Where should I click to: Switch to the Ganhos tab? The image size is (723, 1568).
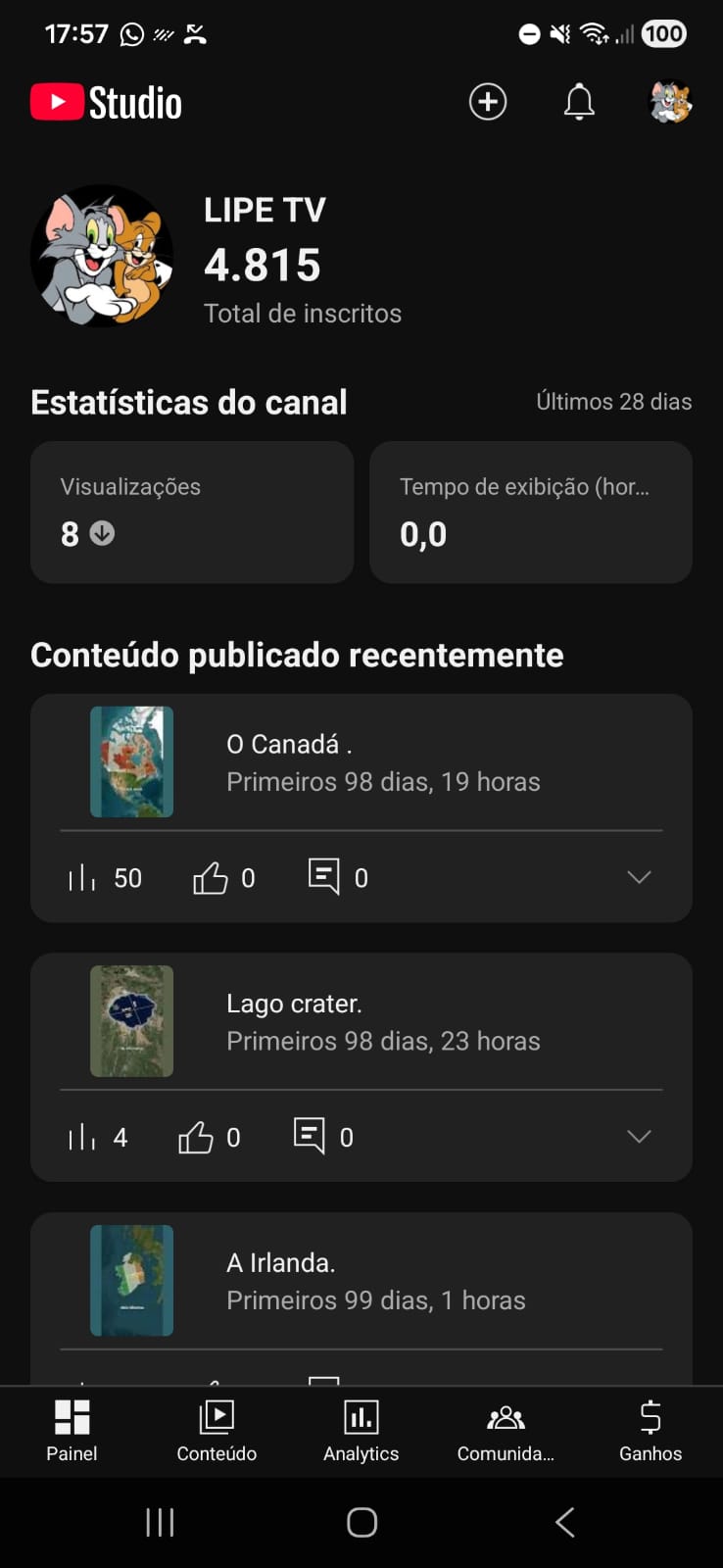[x=651, y=1431]
